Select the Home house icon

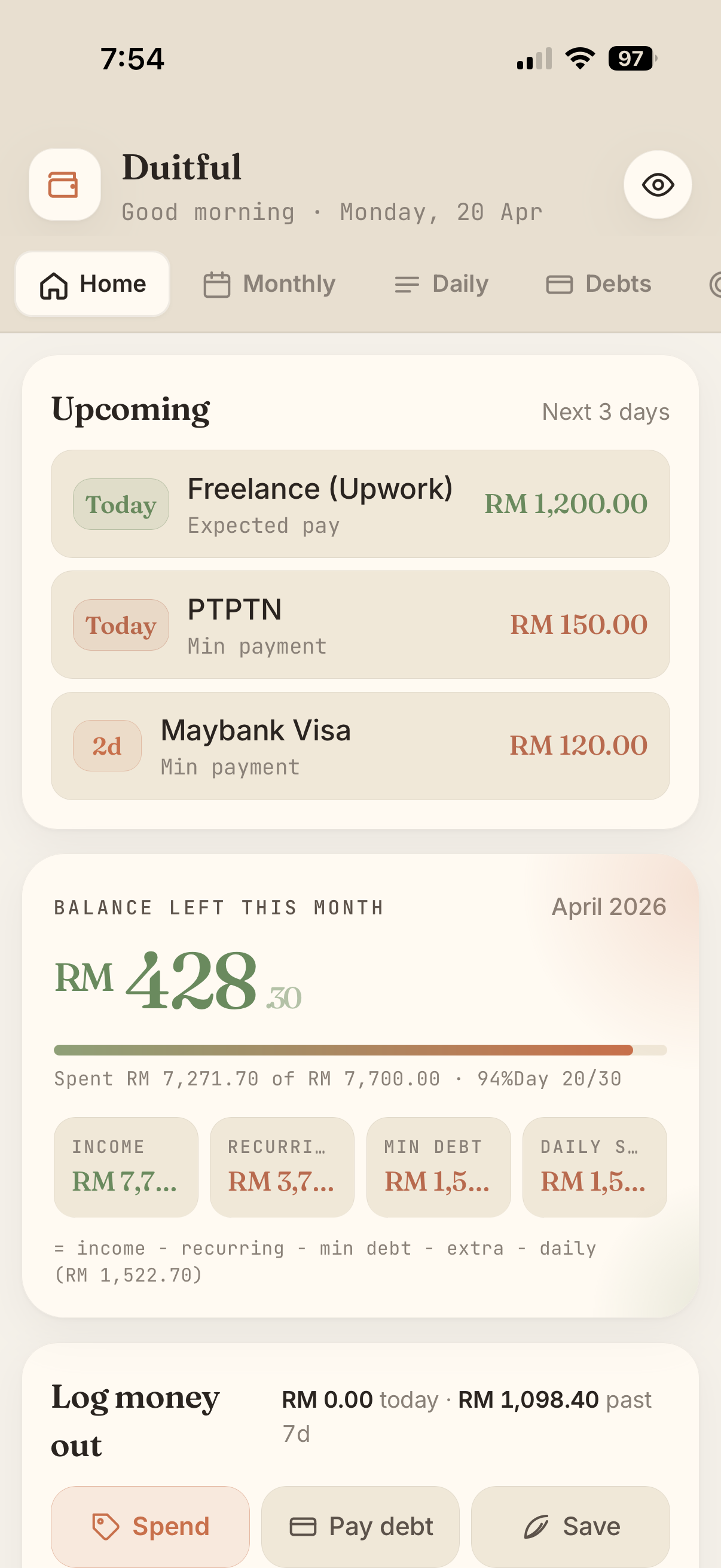[54, 283]
